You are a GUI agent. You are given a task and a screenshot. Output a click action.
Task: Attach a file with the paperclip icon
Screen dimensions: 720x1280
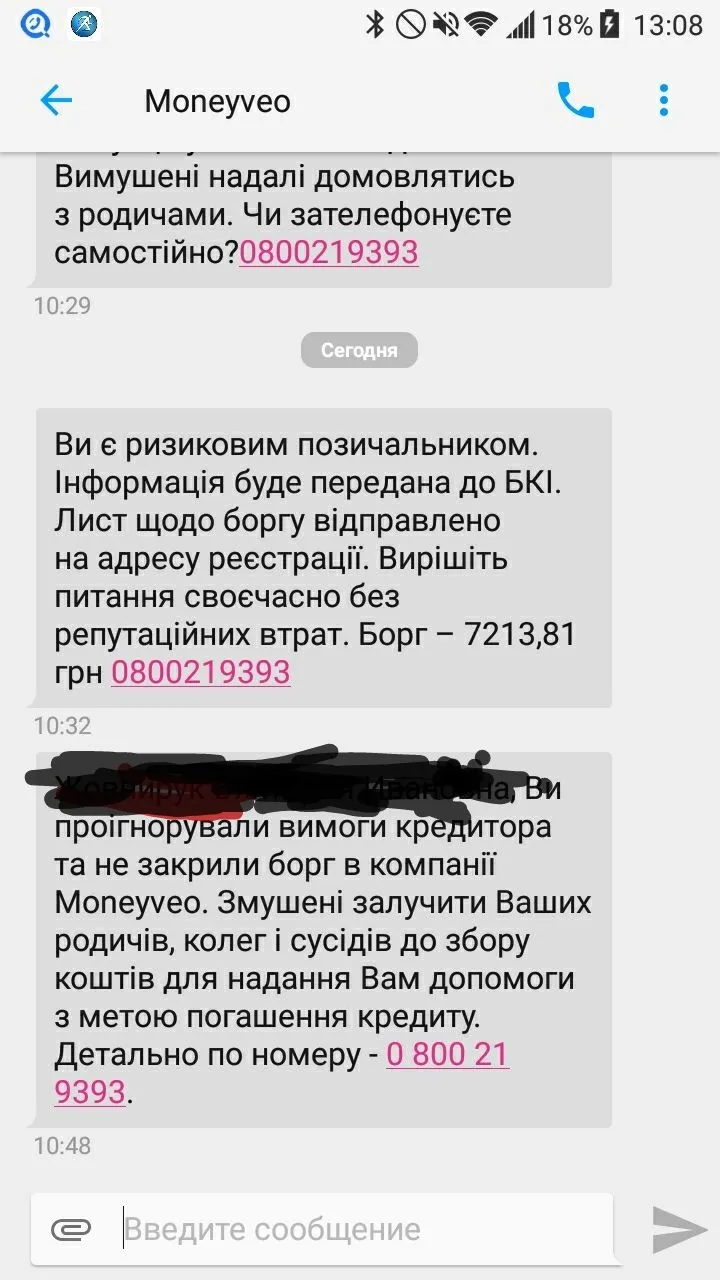tap(71, 1229)
